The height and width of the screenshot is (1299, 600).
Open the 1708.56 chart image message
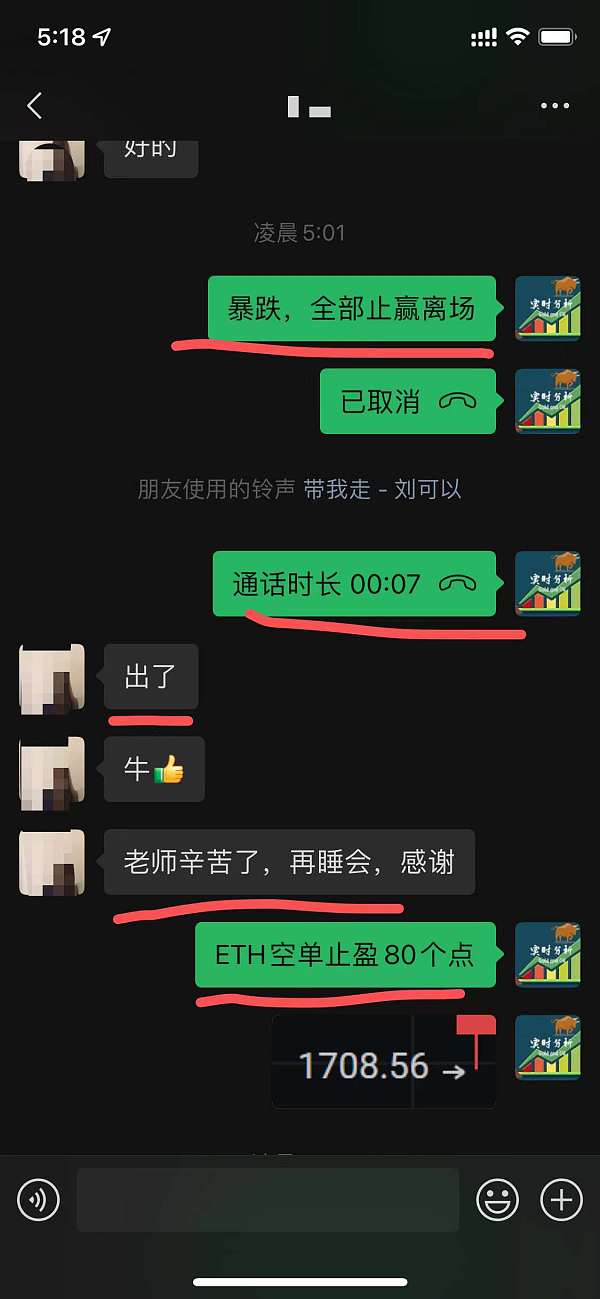[x=384, y=1061]
